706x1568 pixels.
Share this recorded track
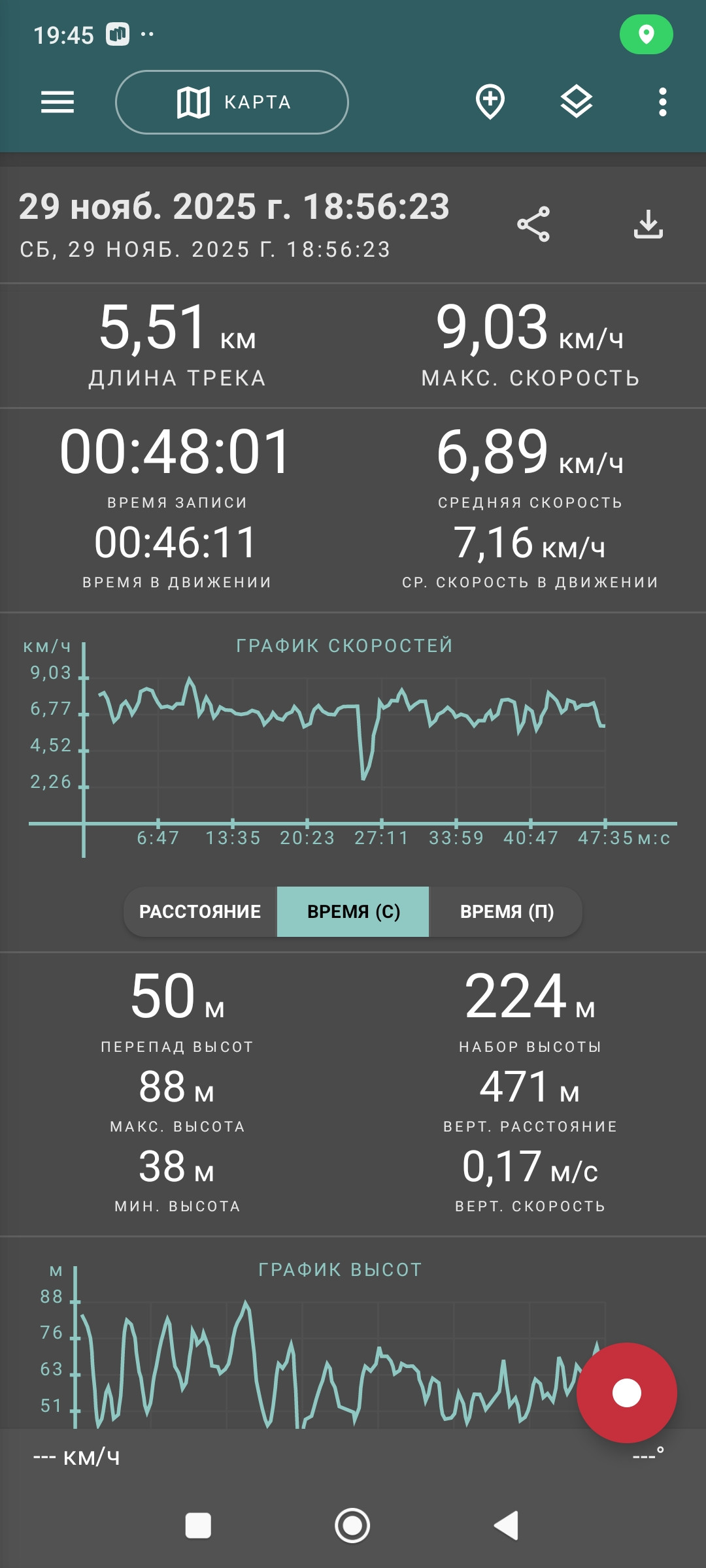coord(533,225)
